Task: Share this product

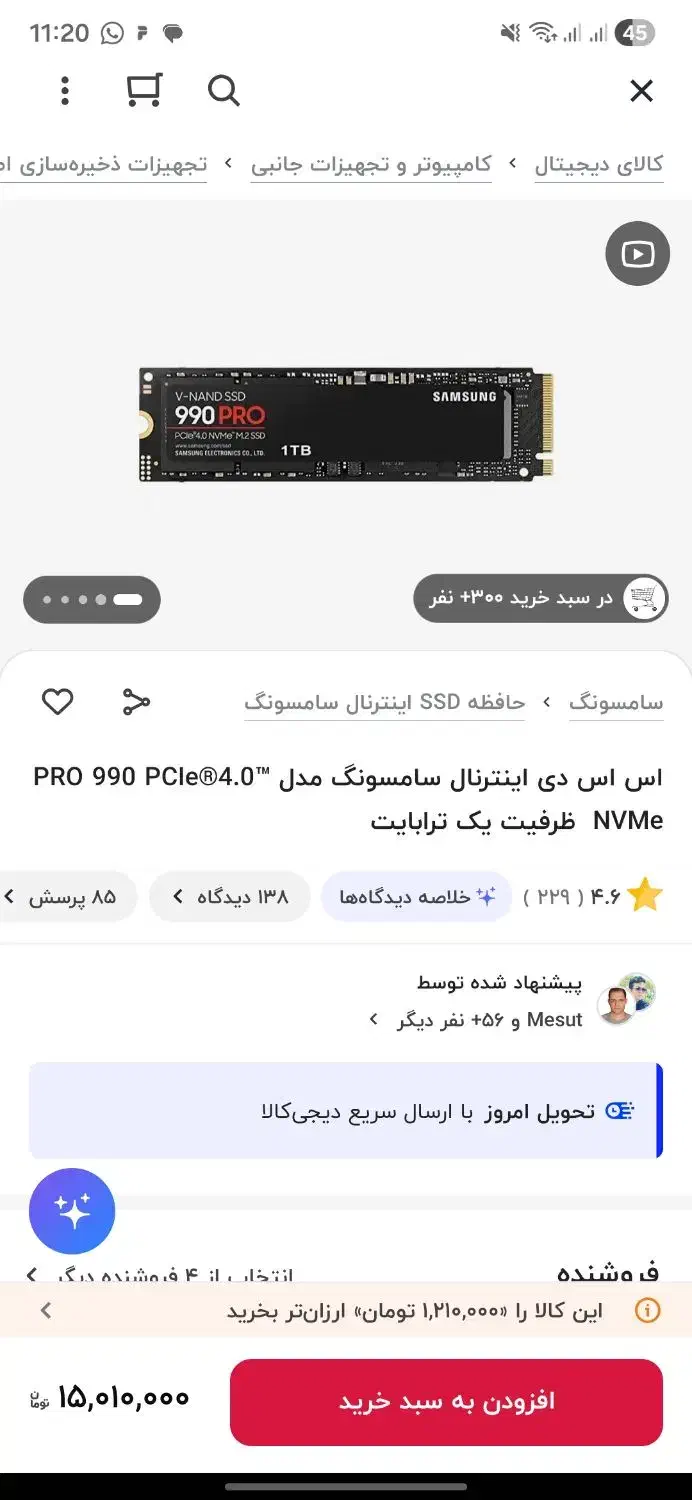Action: point(136,702)
